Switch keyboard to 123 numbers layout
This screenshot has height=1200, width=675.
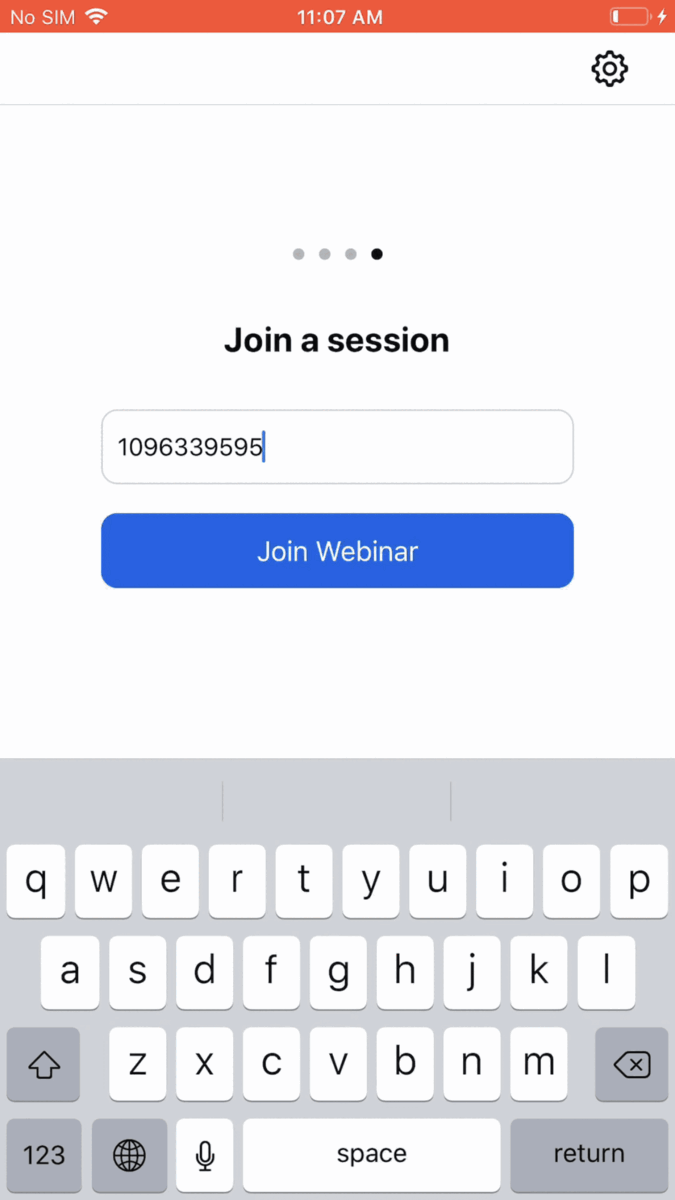43,1155
